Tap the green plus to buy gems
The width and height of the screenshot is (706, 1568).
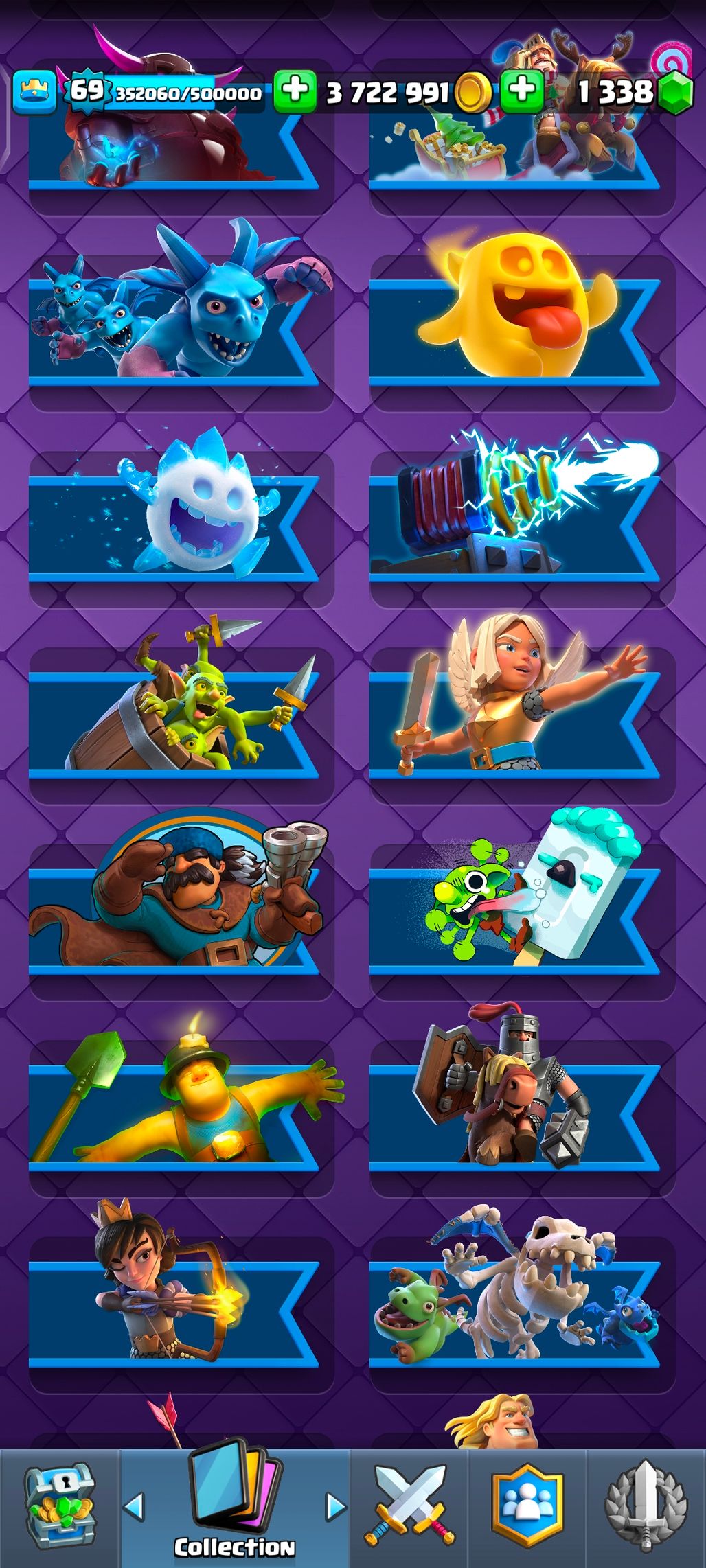[x=522, y=91]
